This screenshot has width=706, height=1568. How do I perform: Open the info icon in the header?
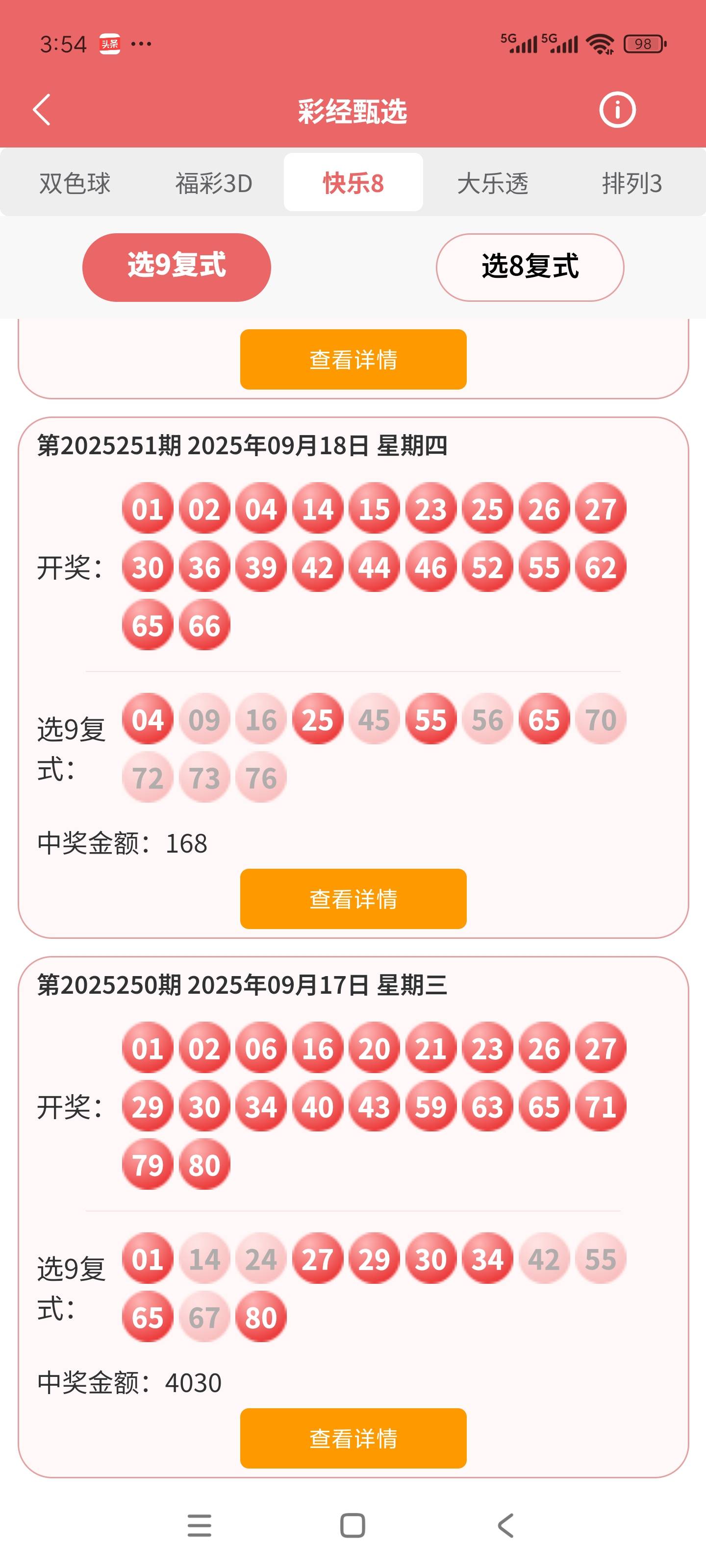[617, 110]
